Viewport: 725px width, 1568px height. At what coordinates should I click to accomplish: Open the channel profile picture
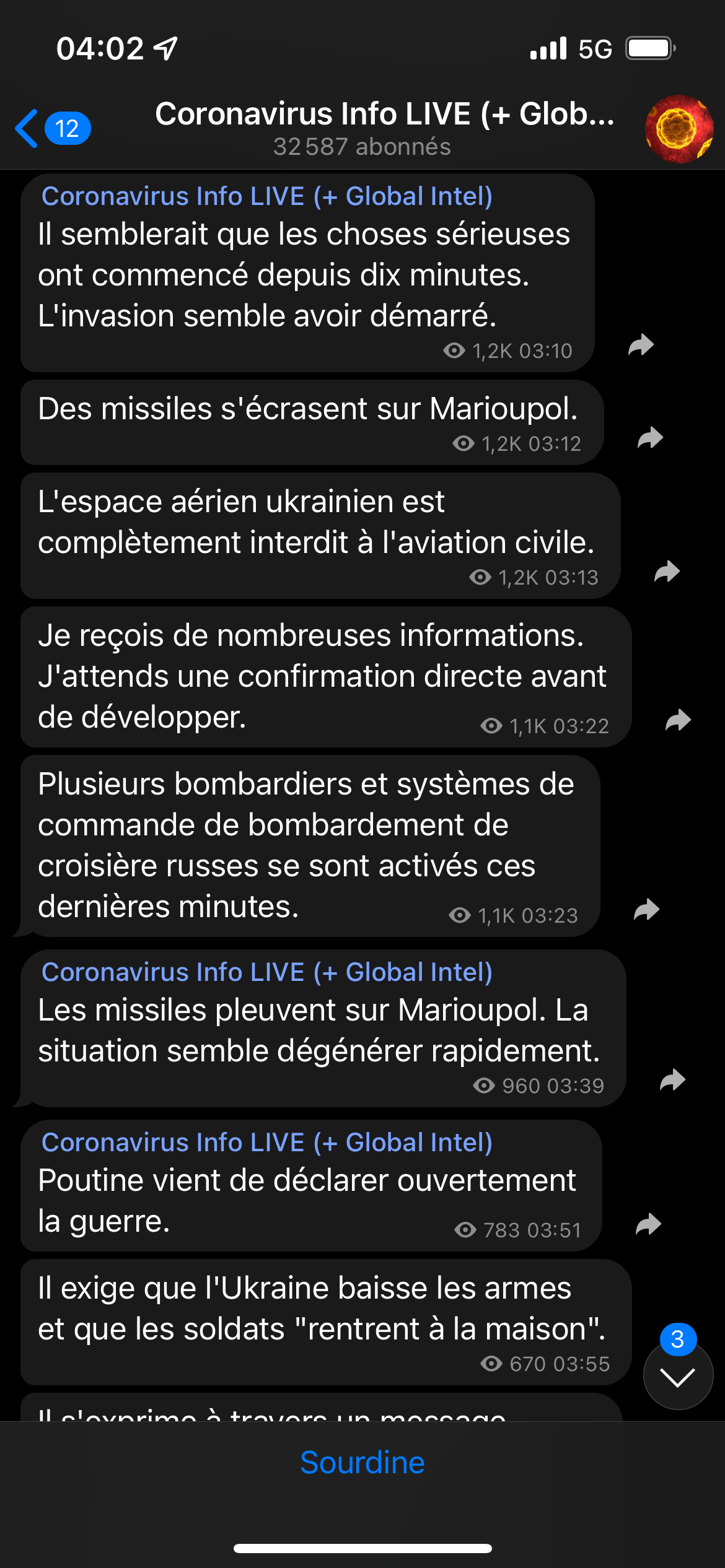[x=679, y=129]
